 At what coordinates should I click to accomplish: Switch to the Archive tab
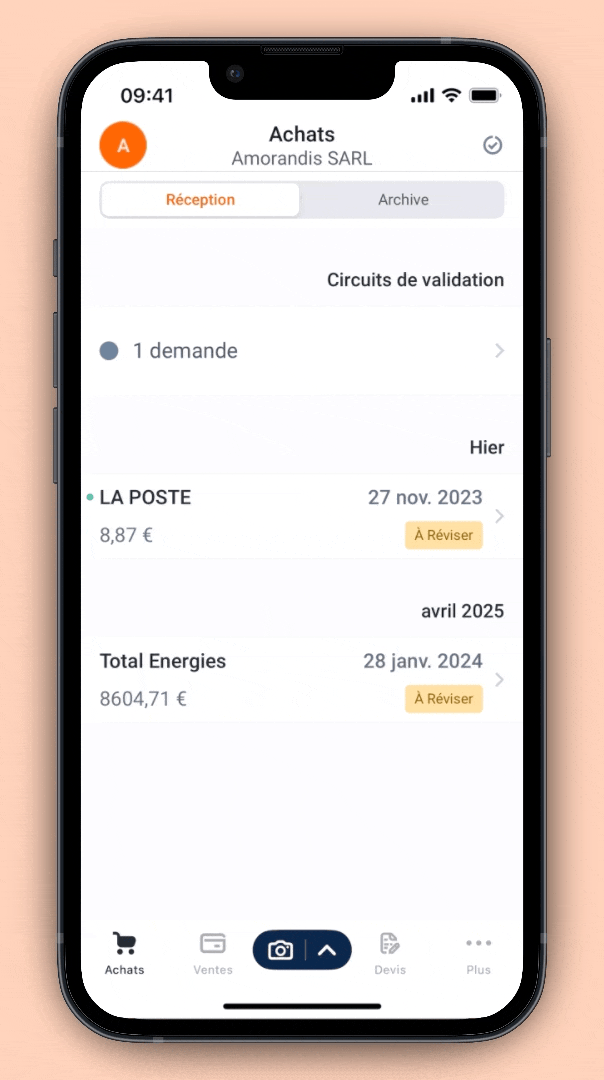[403, 200]
